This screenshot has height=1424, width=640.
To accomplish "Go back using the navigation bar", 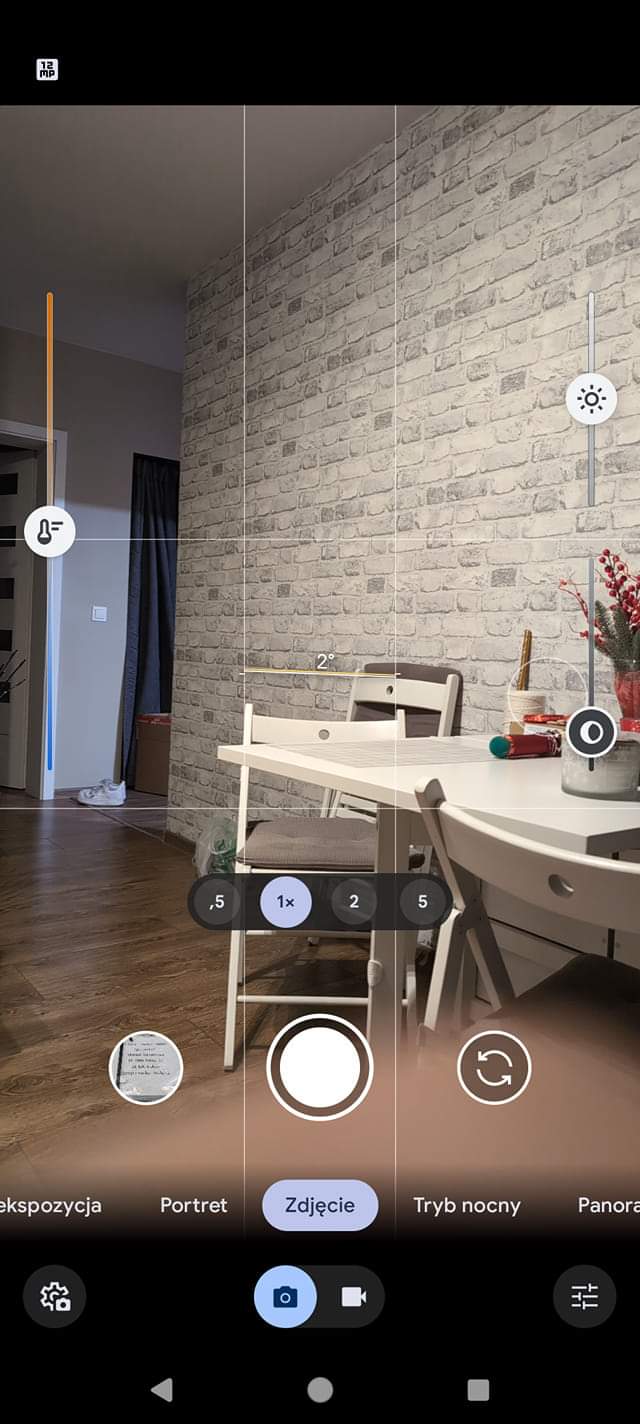I will pyautogui.click(x=161, y=1389).
